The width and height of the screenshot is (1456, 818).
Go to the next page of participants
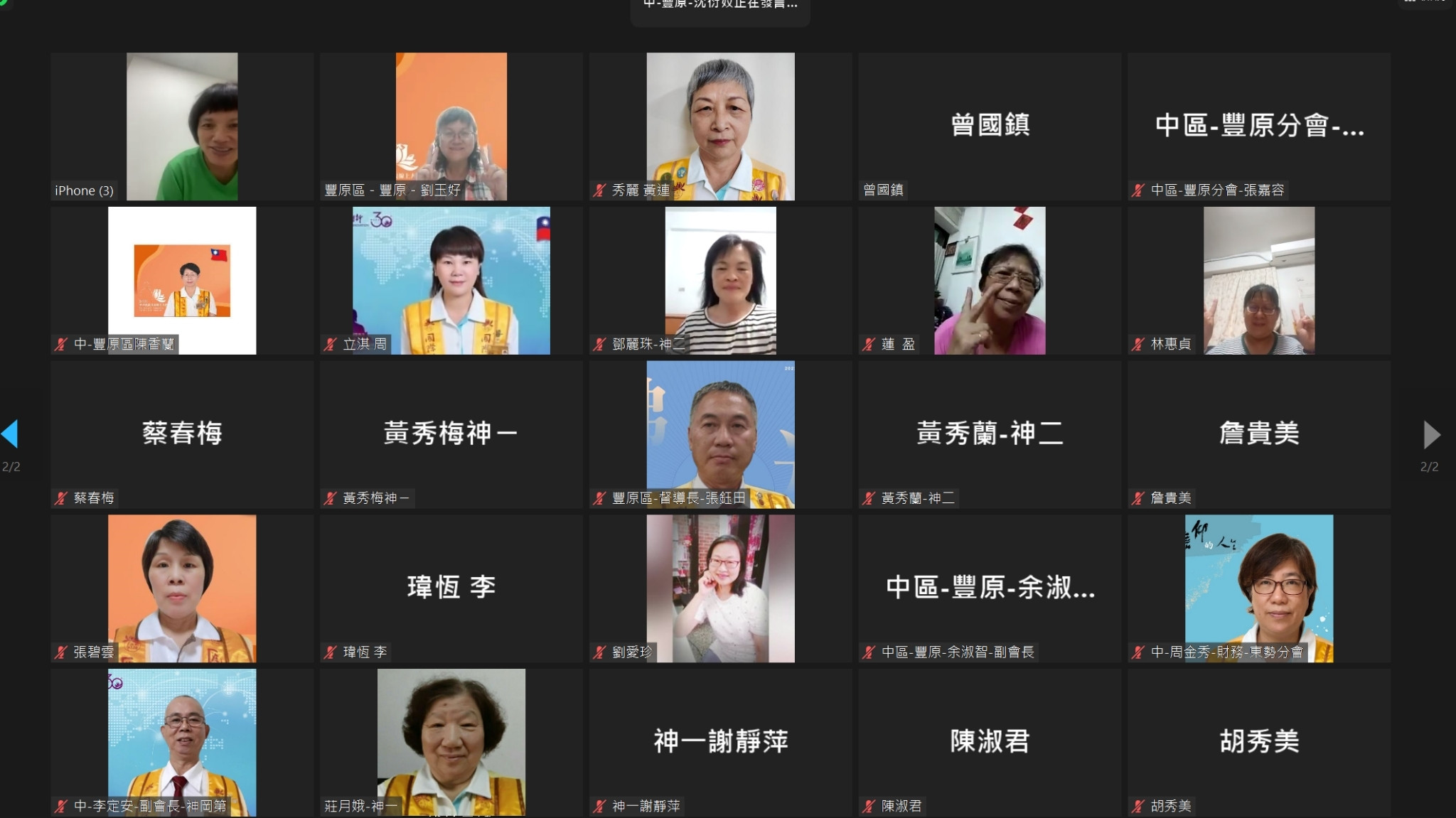pyautogui.click(x=1431, y=434)
